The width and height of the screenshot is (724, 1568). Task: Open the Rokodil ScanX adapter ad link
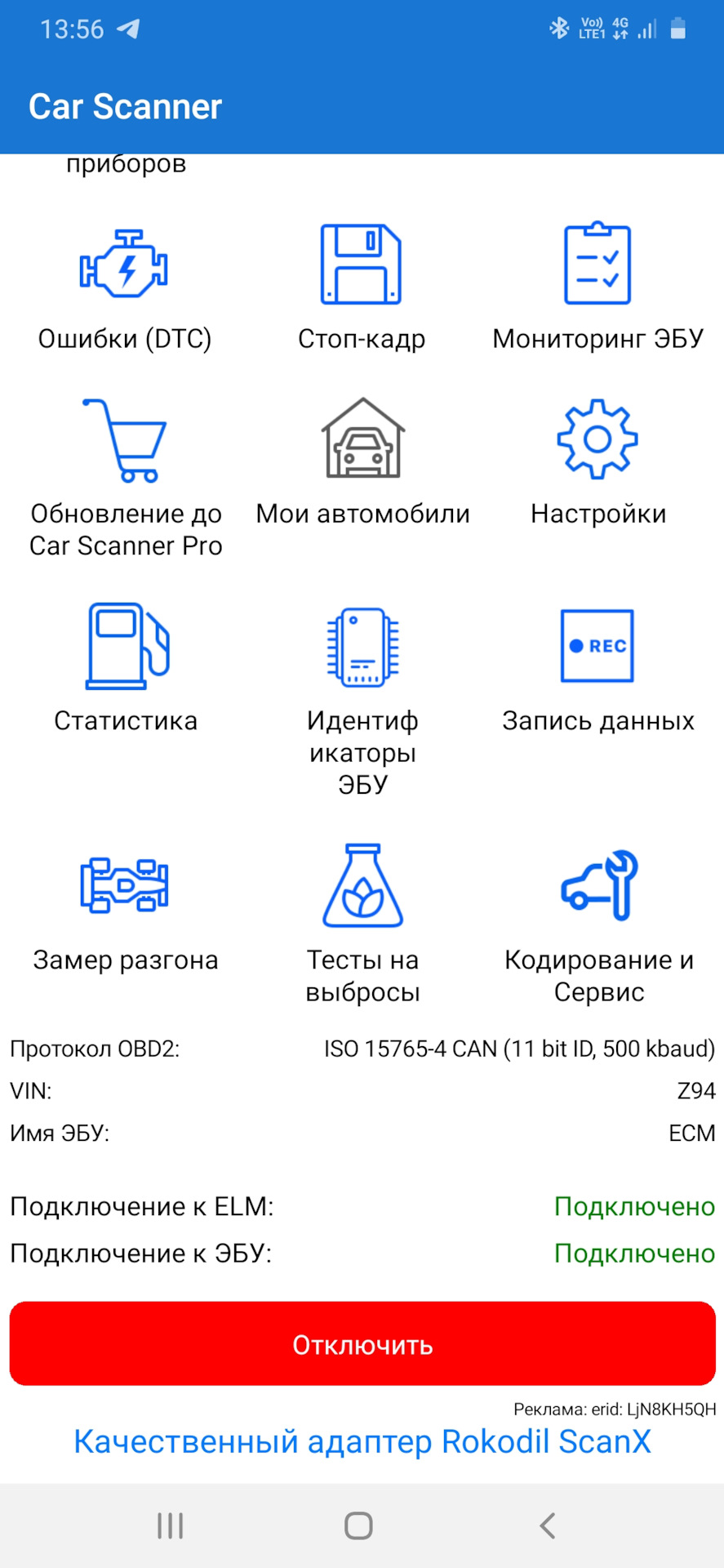pos(362,1442)
